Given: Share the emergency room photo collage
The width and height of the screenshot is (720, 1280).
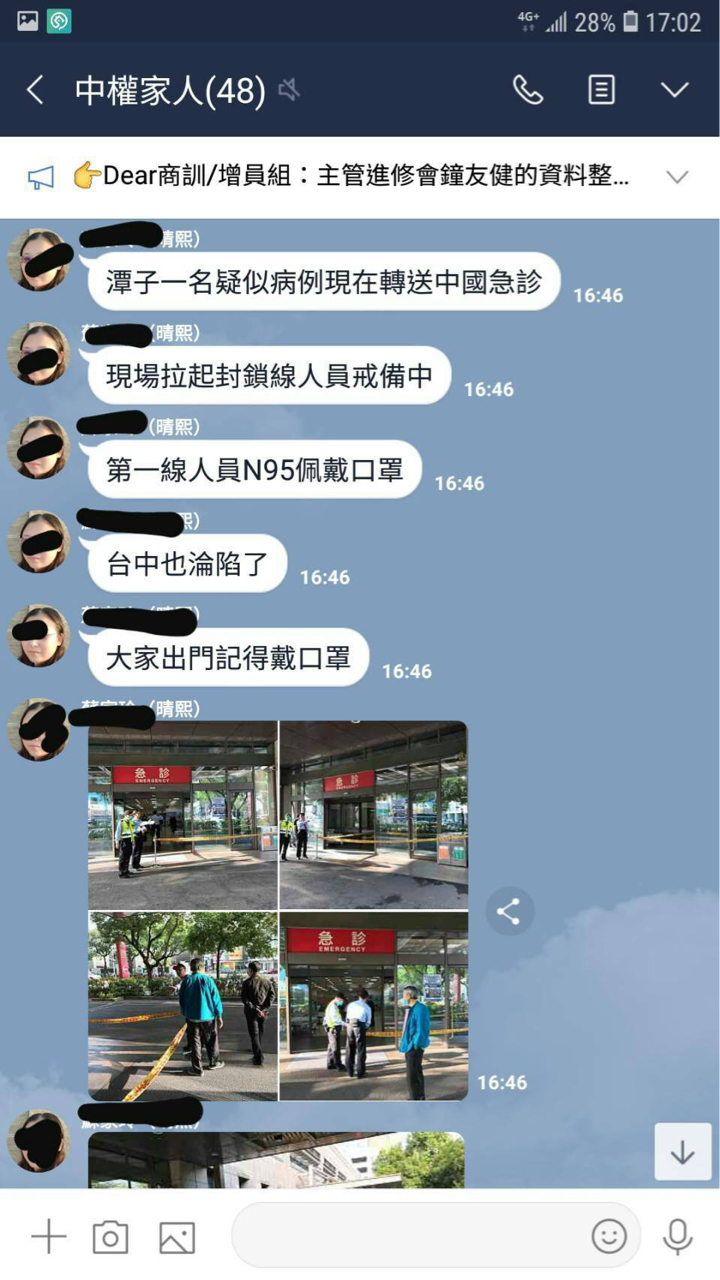Looking at the screenshot, I should [x=509, y=911].
